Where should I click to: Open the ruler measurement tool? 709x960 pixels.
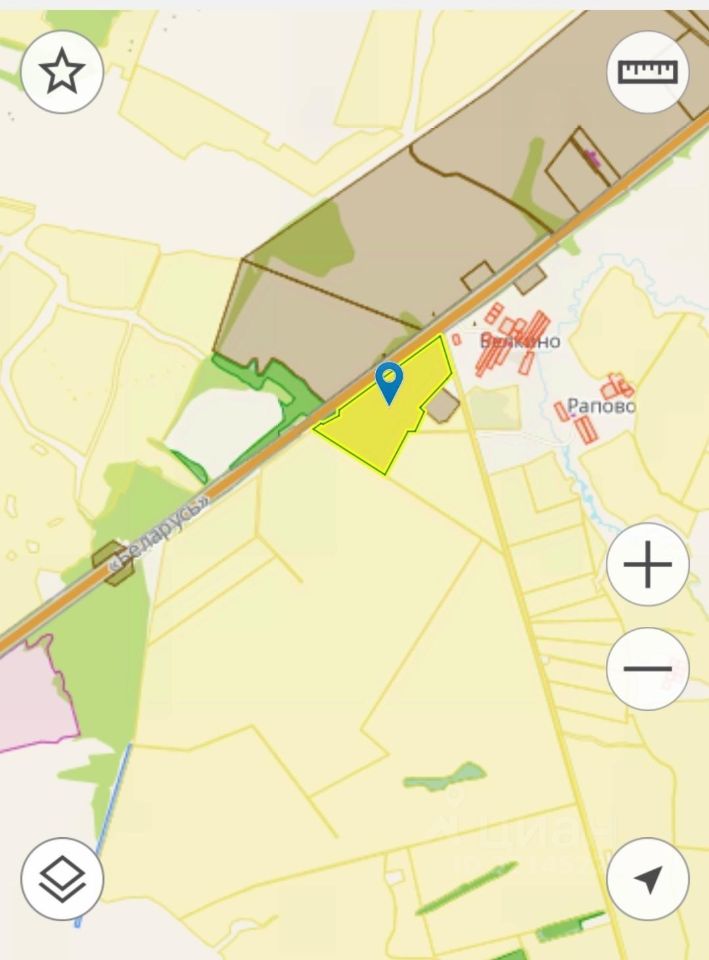648,72
